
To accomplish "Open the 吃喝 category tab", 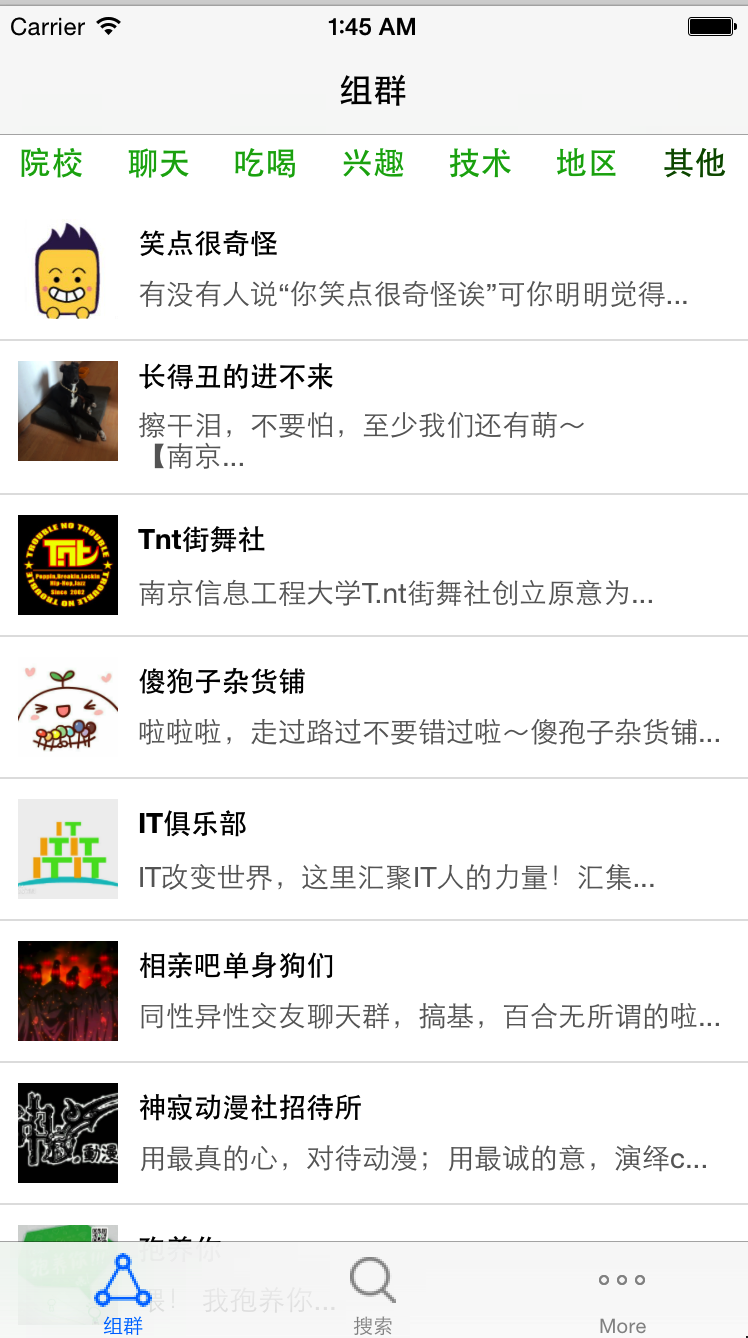I will click(x=266, y=163).
